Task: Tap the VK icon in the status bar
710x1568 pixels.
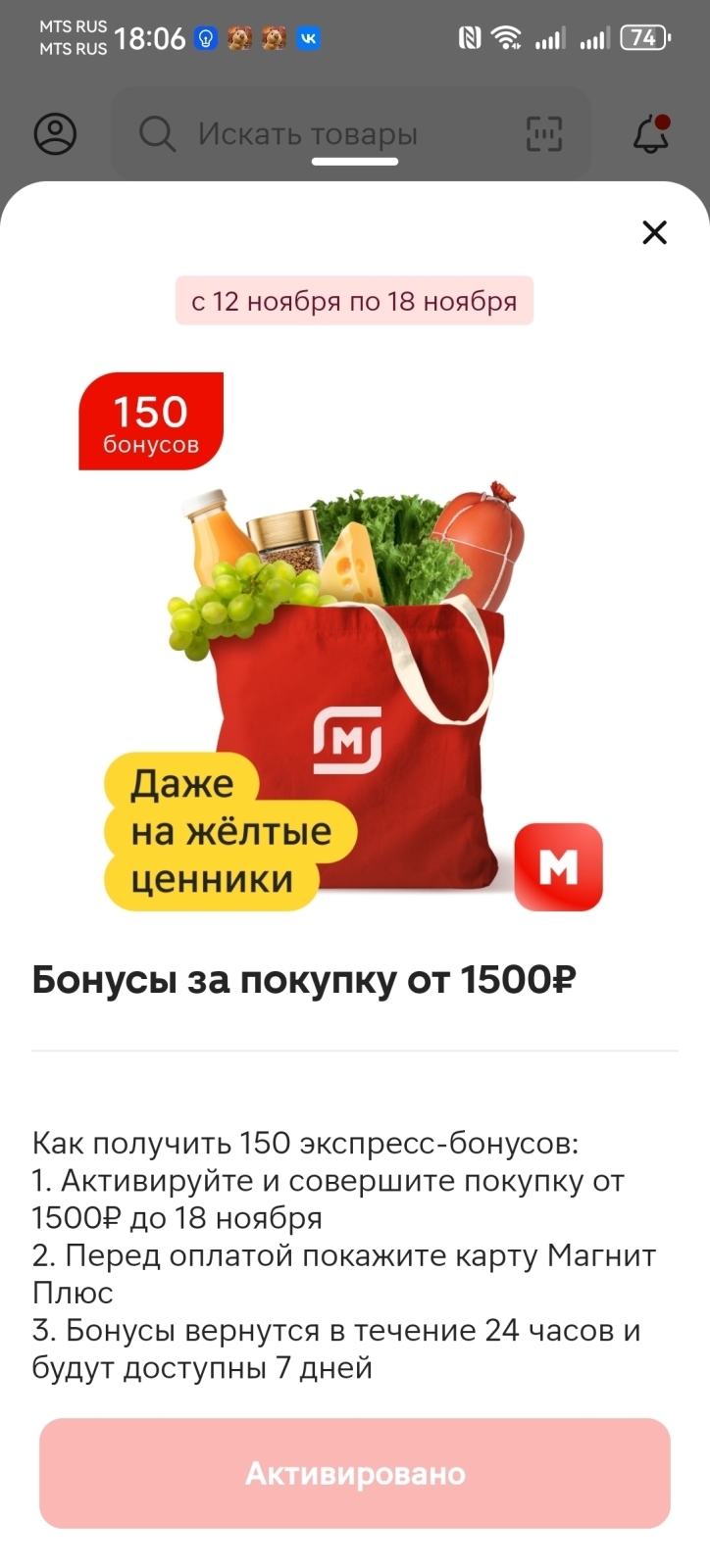Action: click(310, 37)
